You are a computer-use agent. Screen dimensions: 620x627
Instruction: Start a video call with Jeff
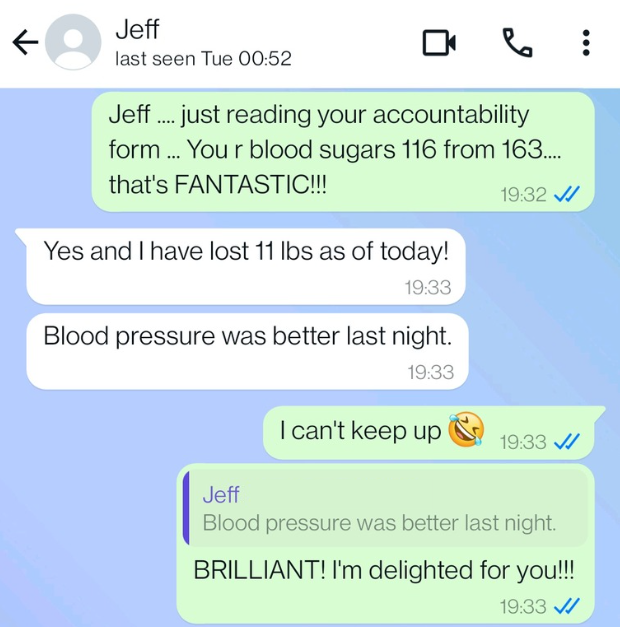coord(439,42)
